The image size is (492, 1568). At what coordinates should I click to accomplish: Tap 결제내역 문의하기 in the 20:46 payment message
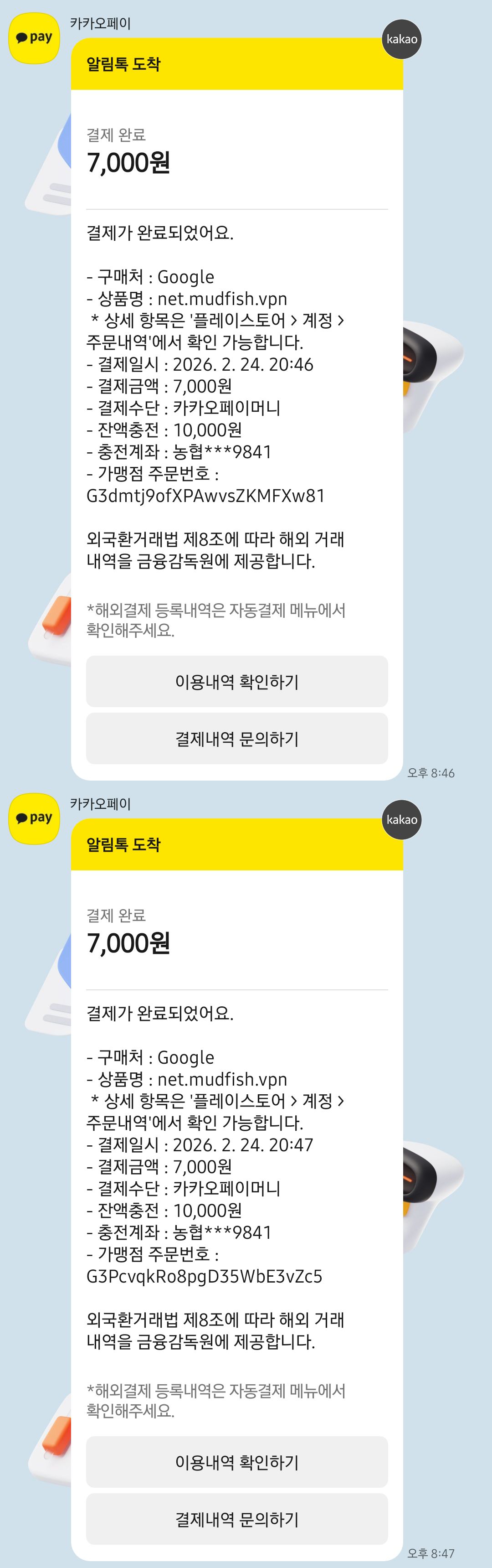(236, 738)
